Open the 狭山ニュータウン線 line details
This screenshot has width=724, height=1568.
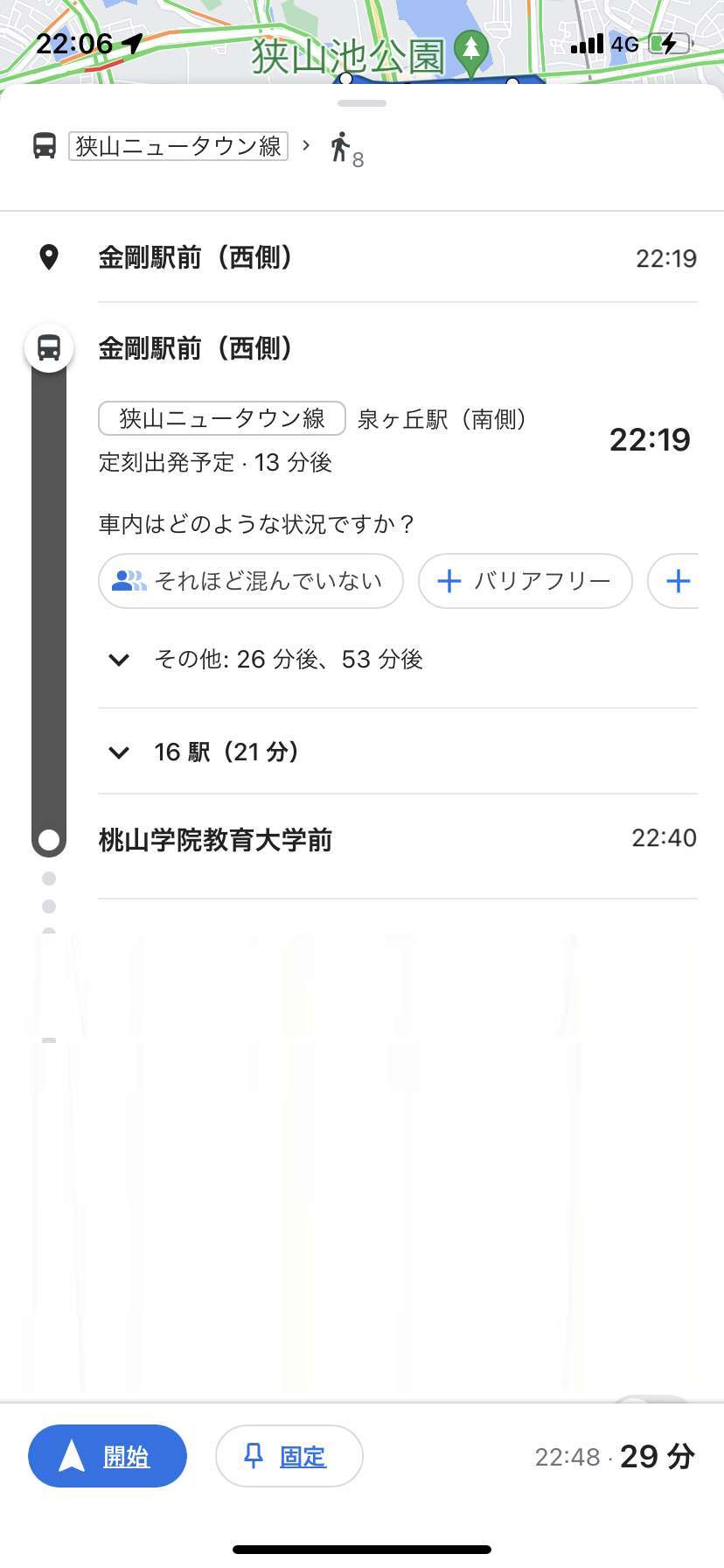222,418
